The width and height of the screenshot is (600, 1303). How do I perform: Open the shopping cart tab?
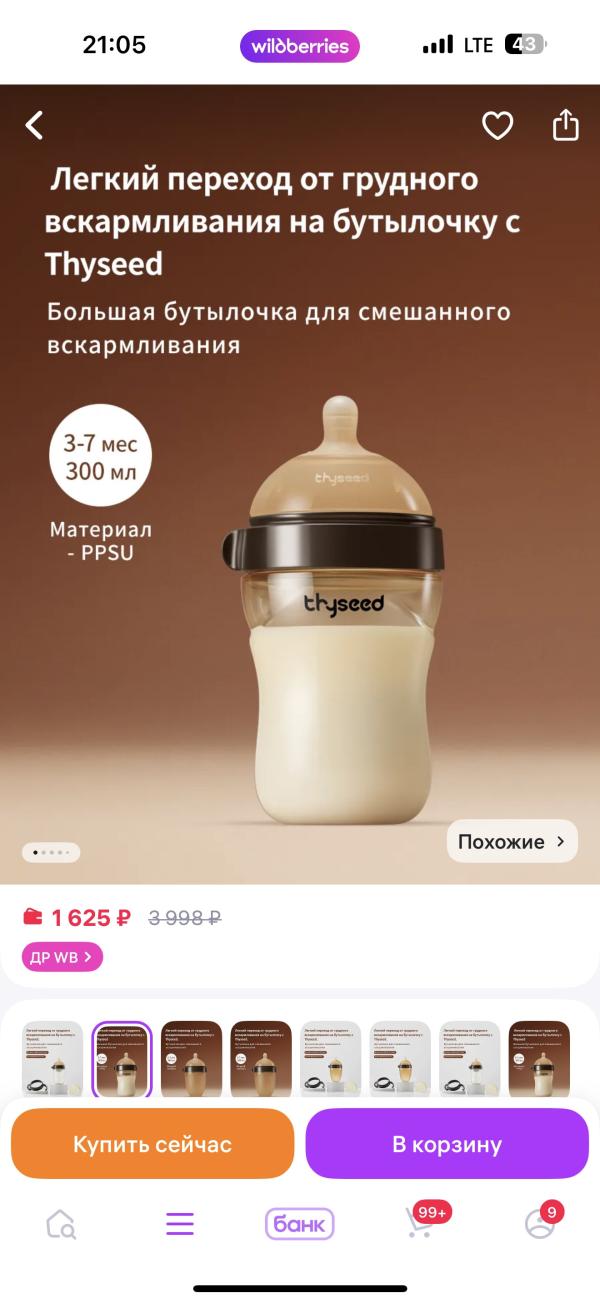(420, 1222)
